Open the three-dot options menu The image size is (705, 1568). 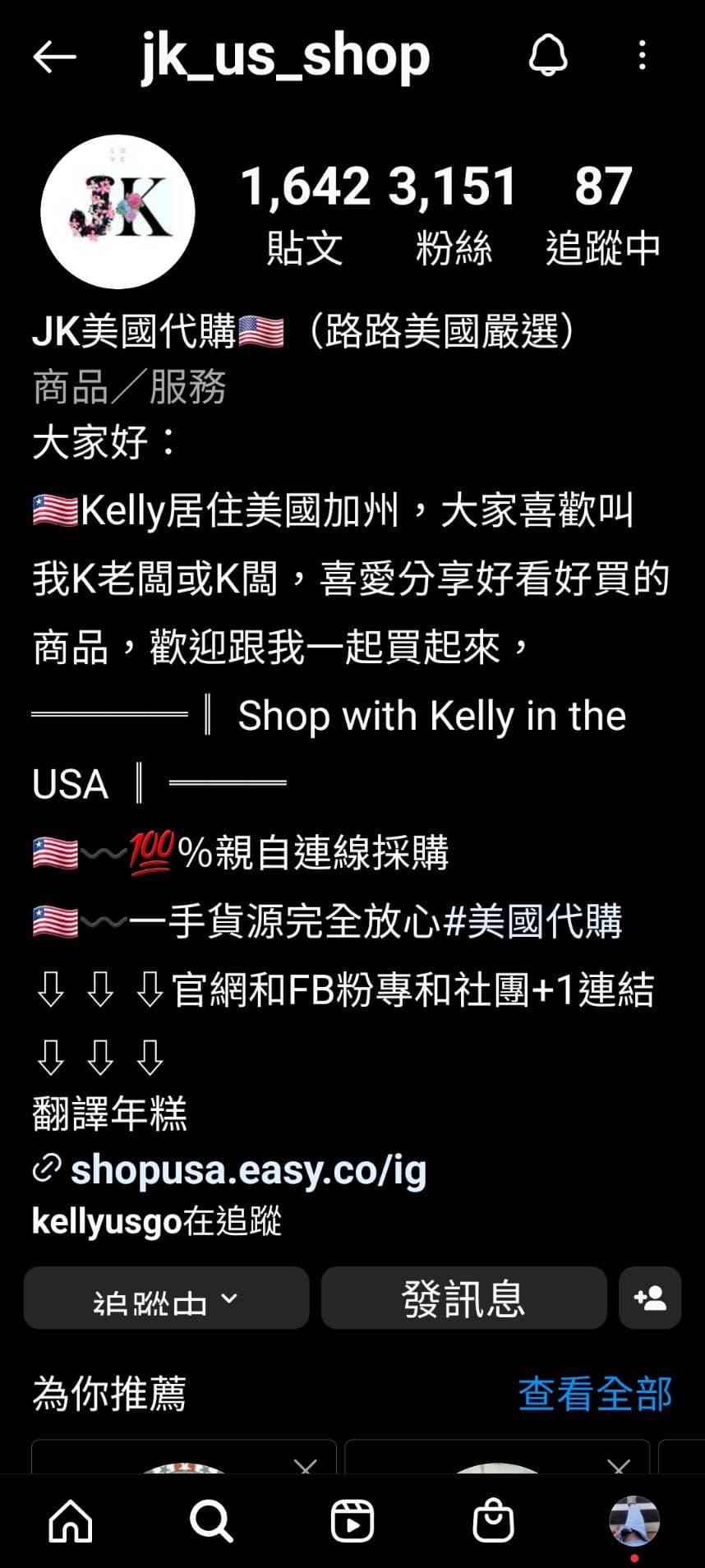643,56
